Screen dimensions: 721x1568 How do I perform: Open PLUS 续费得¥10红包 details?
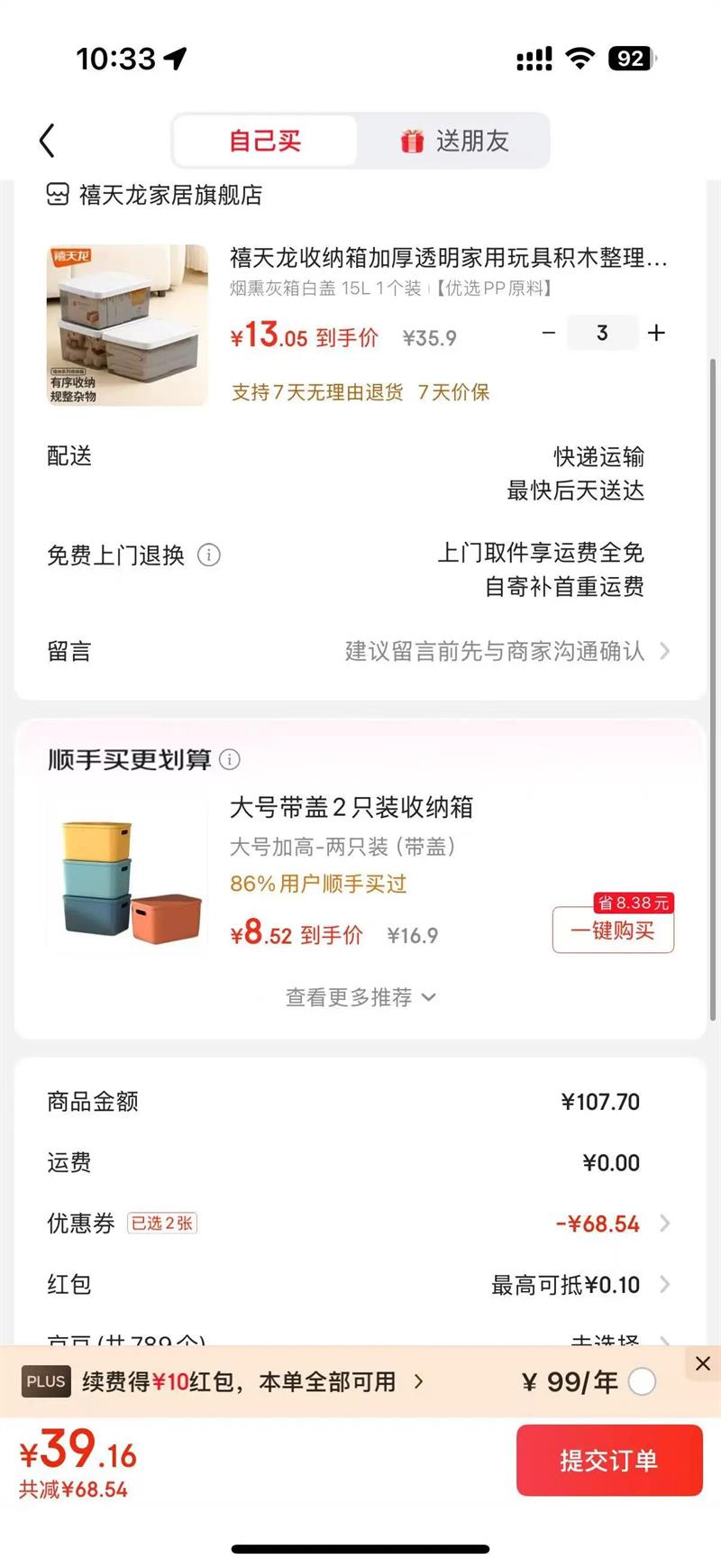coord(252,1381)
